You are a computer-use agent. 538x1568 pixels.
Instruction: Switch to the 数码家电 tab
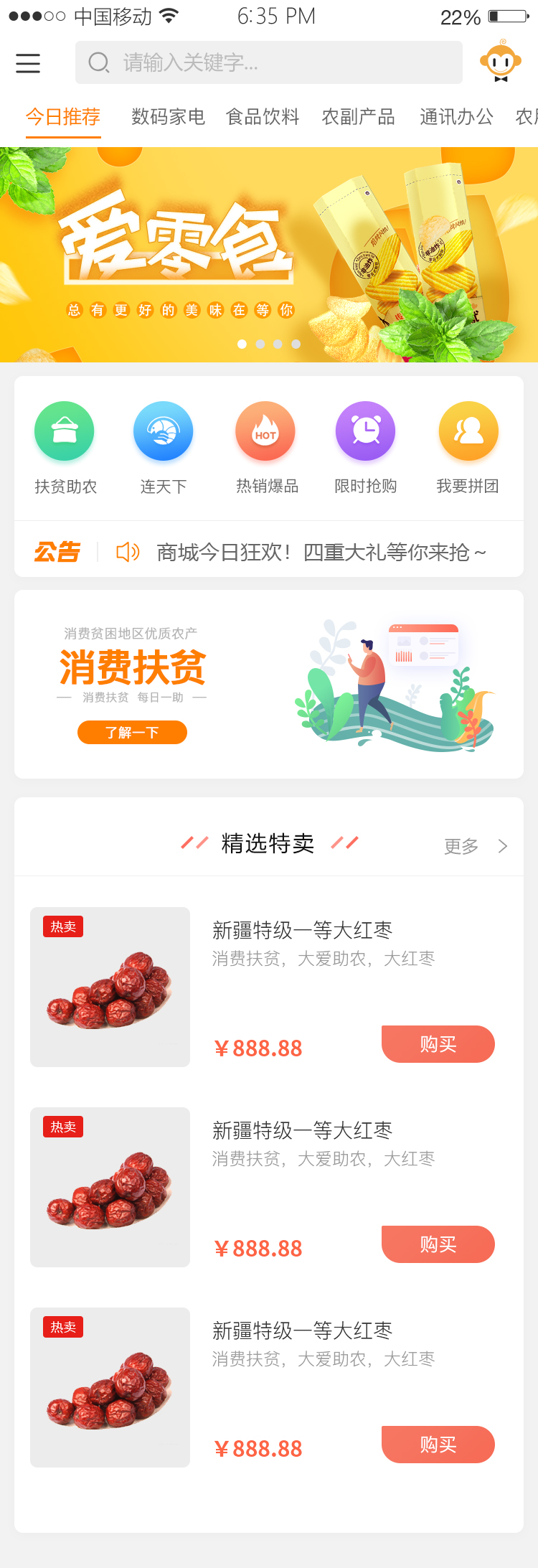click(x=168, y=117)
